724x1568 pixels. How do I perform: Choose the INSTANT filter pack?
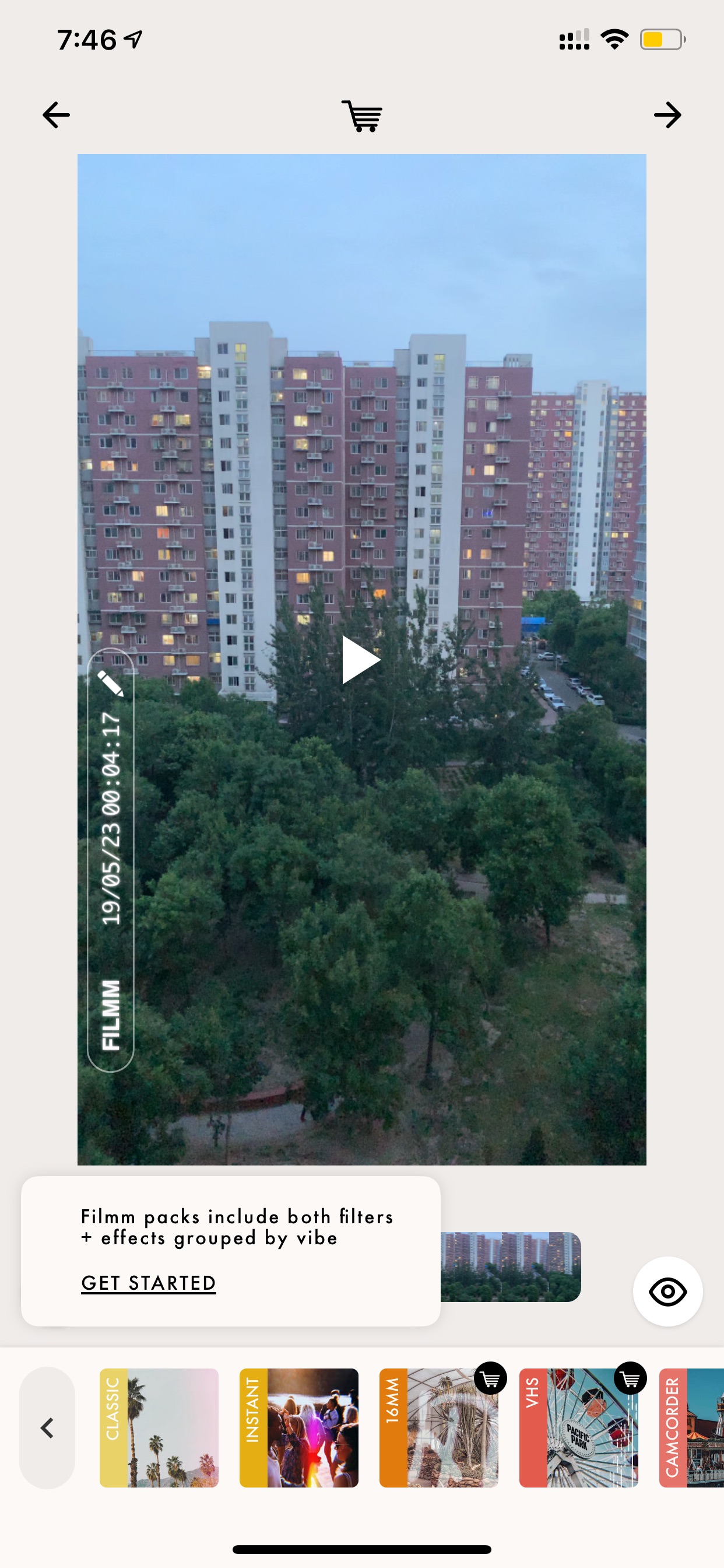[298, 1428]
